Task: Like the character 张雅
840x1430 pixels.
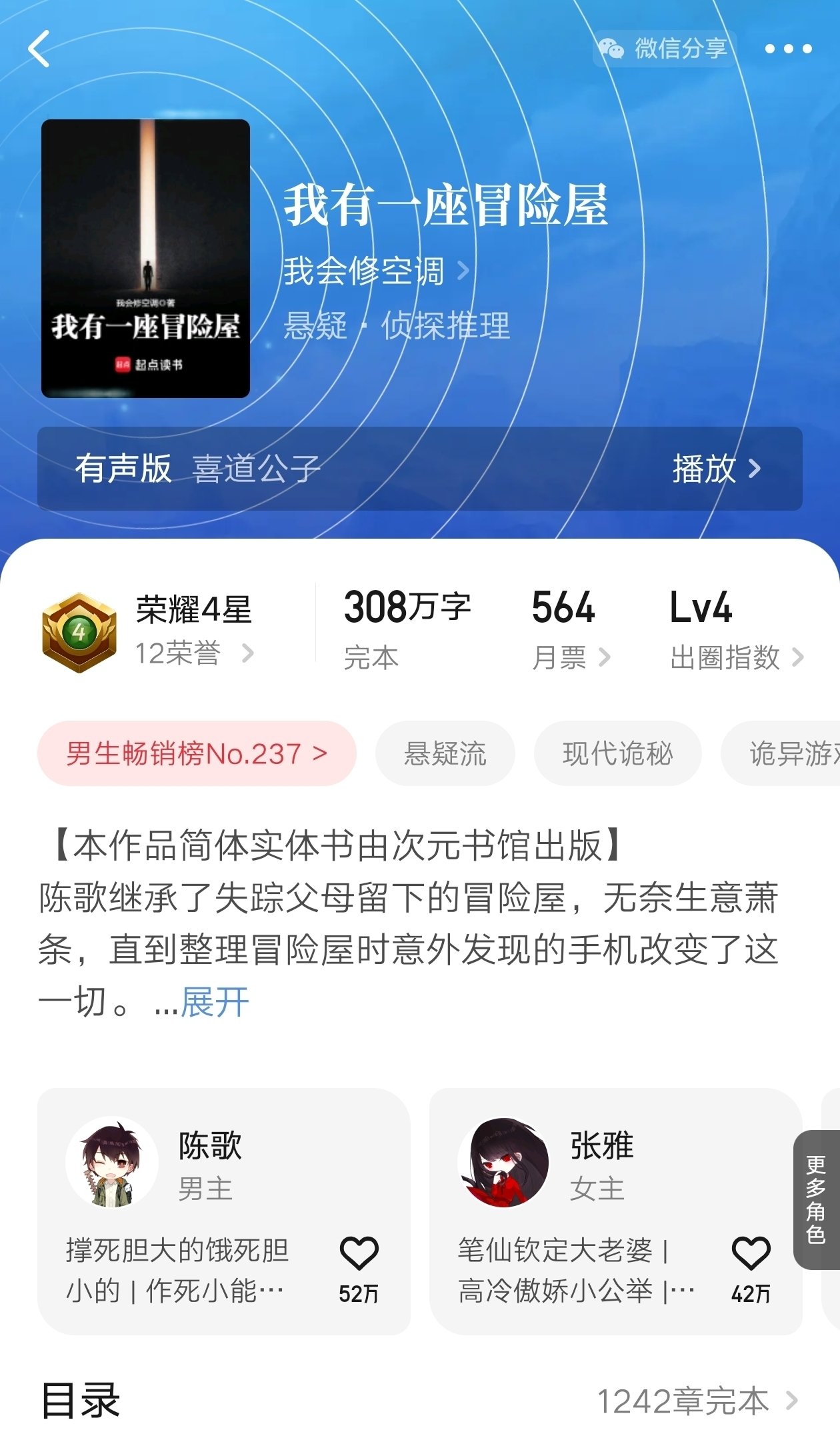Action: click(751, 1253)
